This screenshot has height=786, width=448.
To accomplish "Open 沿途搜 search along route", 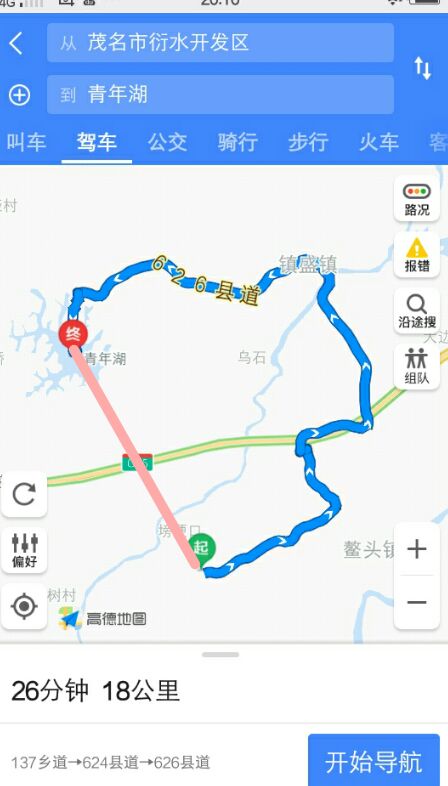I will (x=417, y=311).
